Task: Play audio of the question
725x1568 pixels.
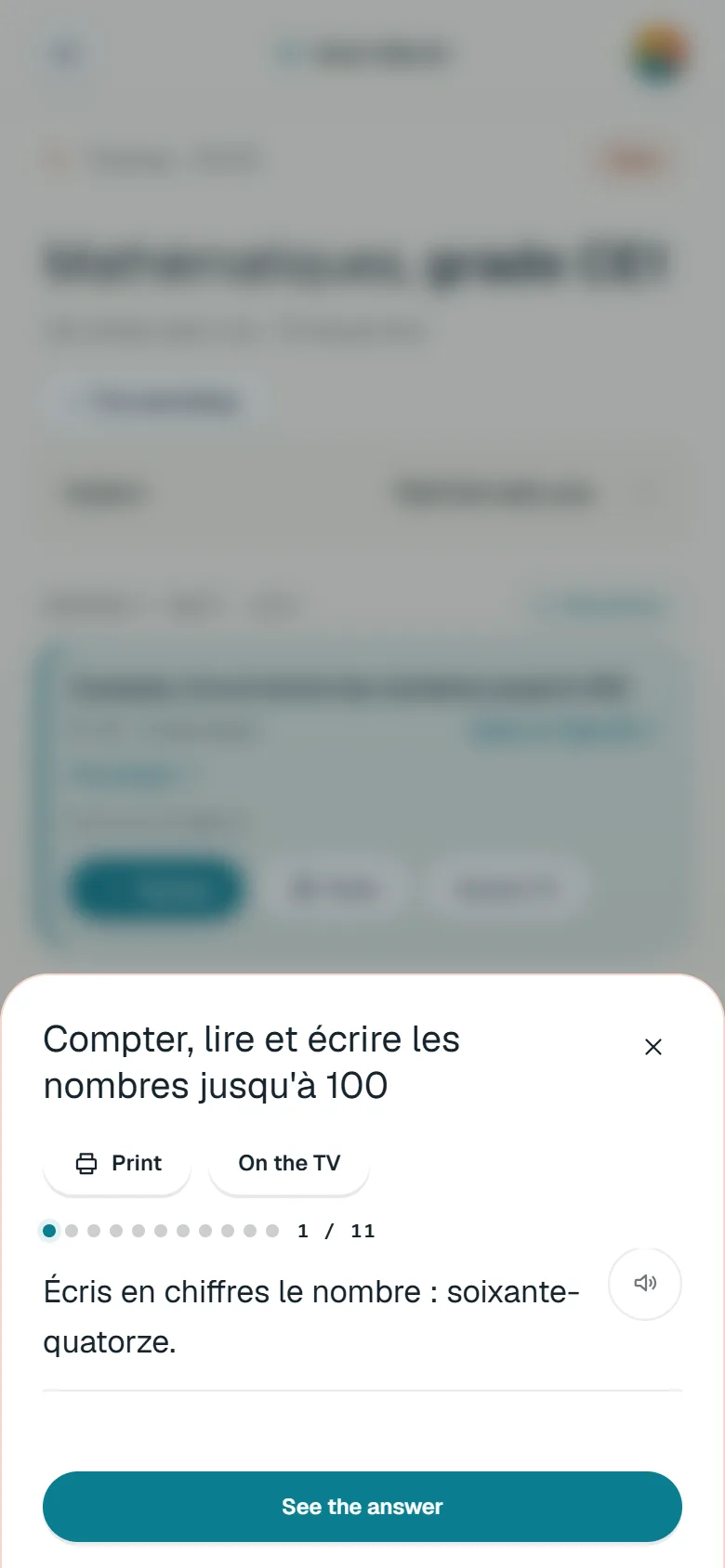Action: point(645,1284)
